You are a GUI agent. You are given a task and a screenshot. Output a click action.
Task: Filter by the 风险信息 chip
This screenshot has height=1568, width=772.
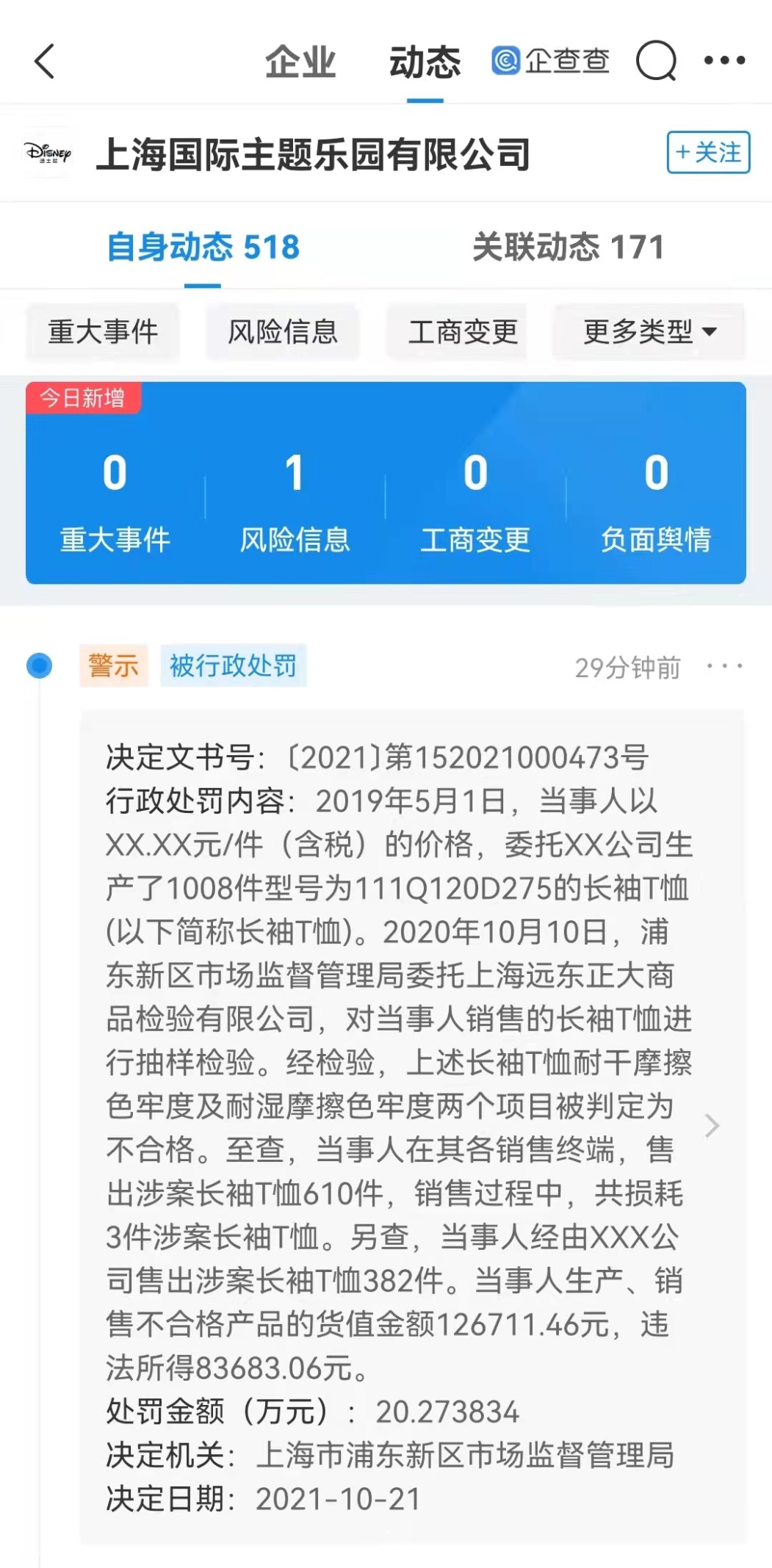point(283,332)
